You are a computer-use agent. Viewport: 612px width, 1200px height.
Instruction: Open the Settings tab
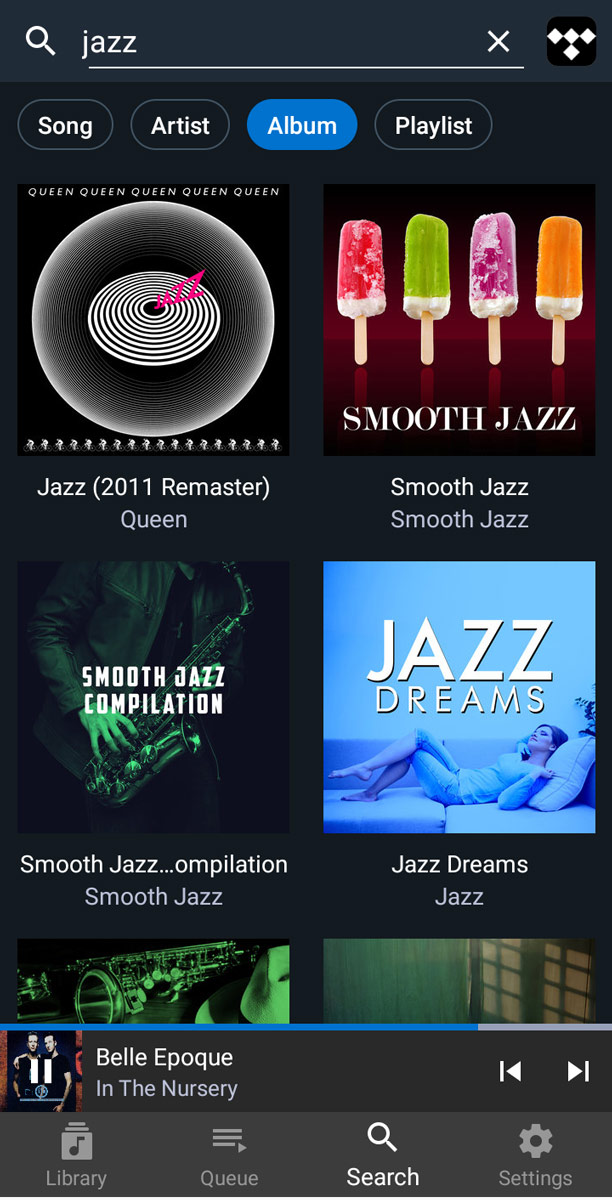[535, 1156]
